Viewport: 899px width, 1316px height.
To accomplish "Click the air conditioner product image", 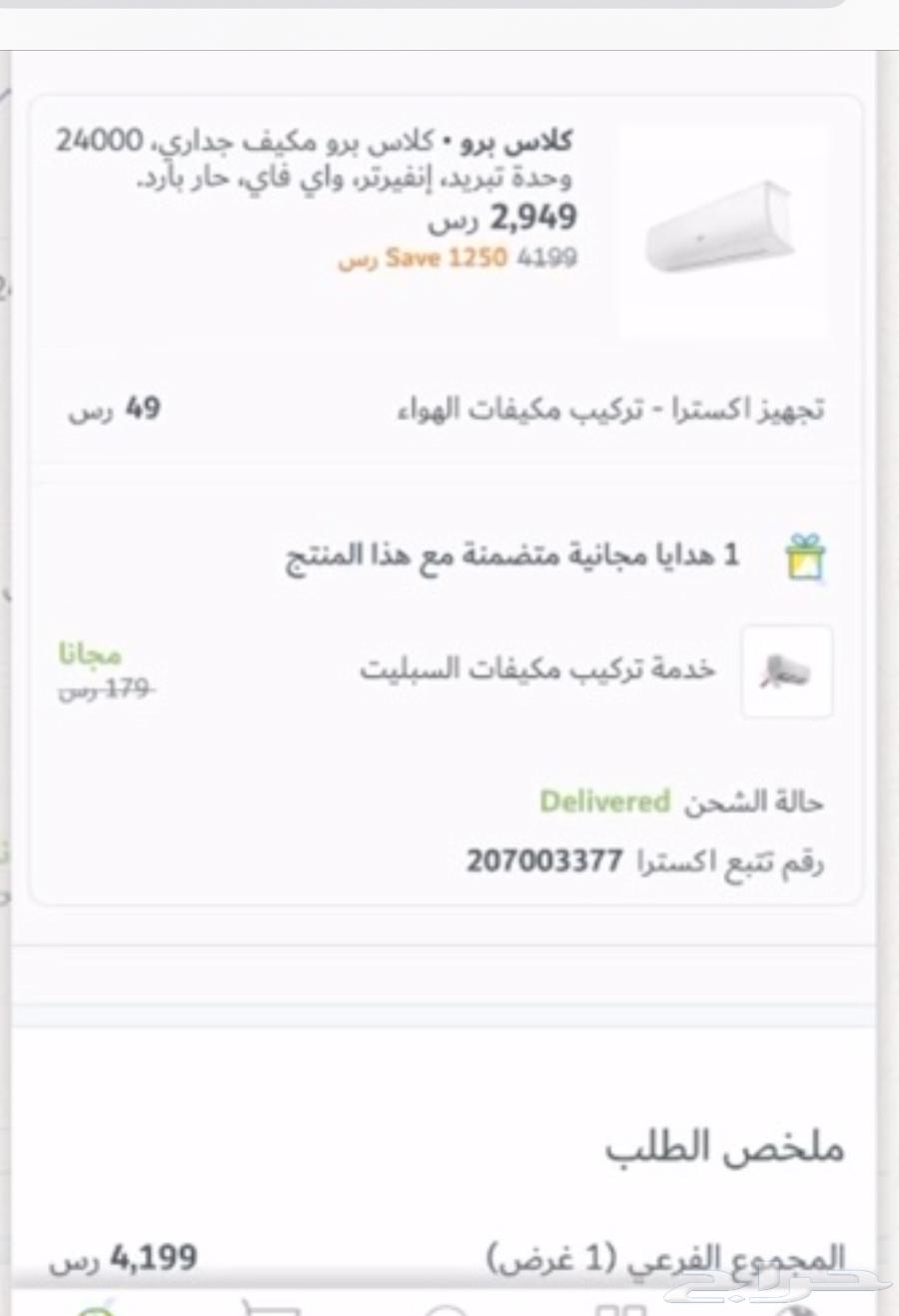I will (721, 228).
